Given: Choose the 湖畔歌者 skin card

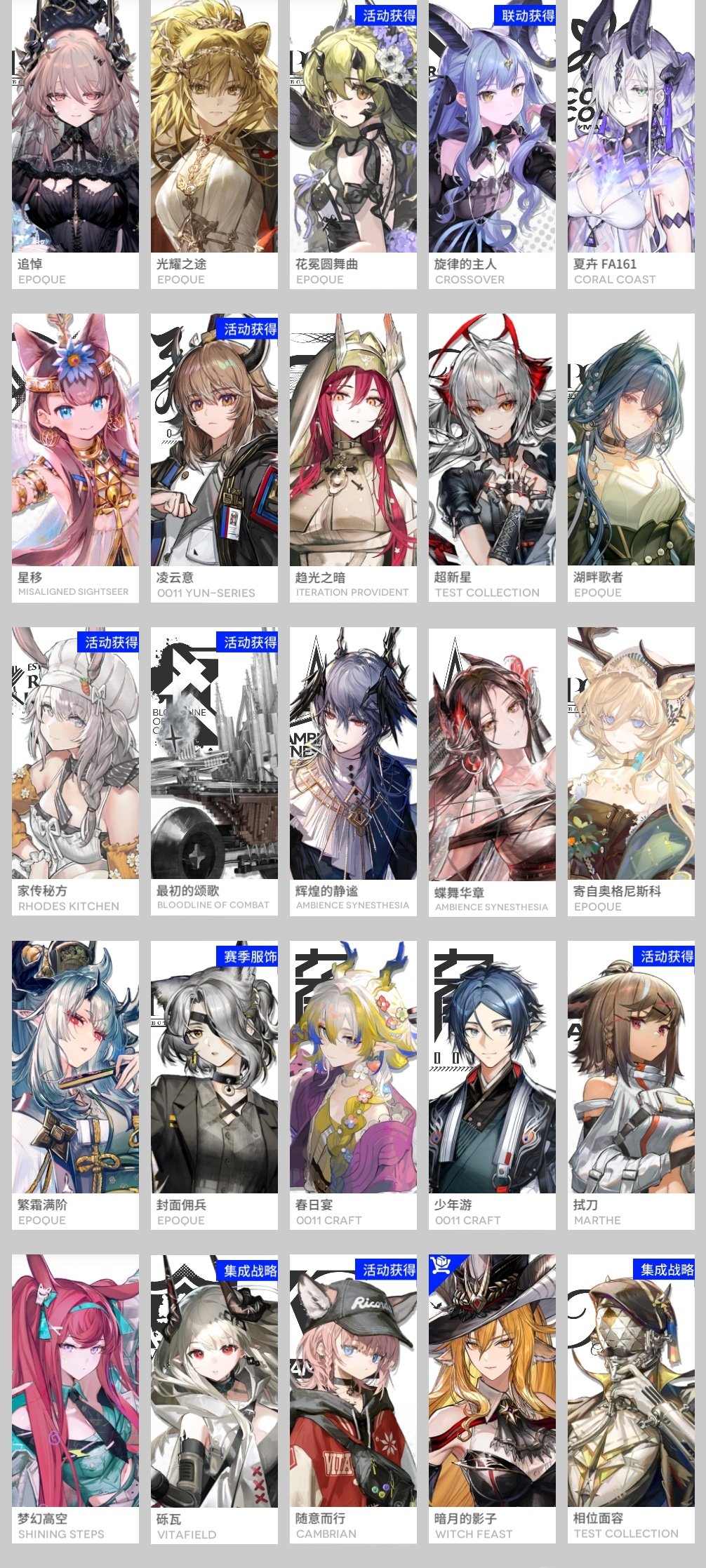Looking at the screenshot, I should tap(631, 457).
